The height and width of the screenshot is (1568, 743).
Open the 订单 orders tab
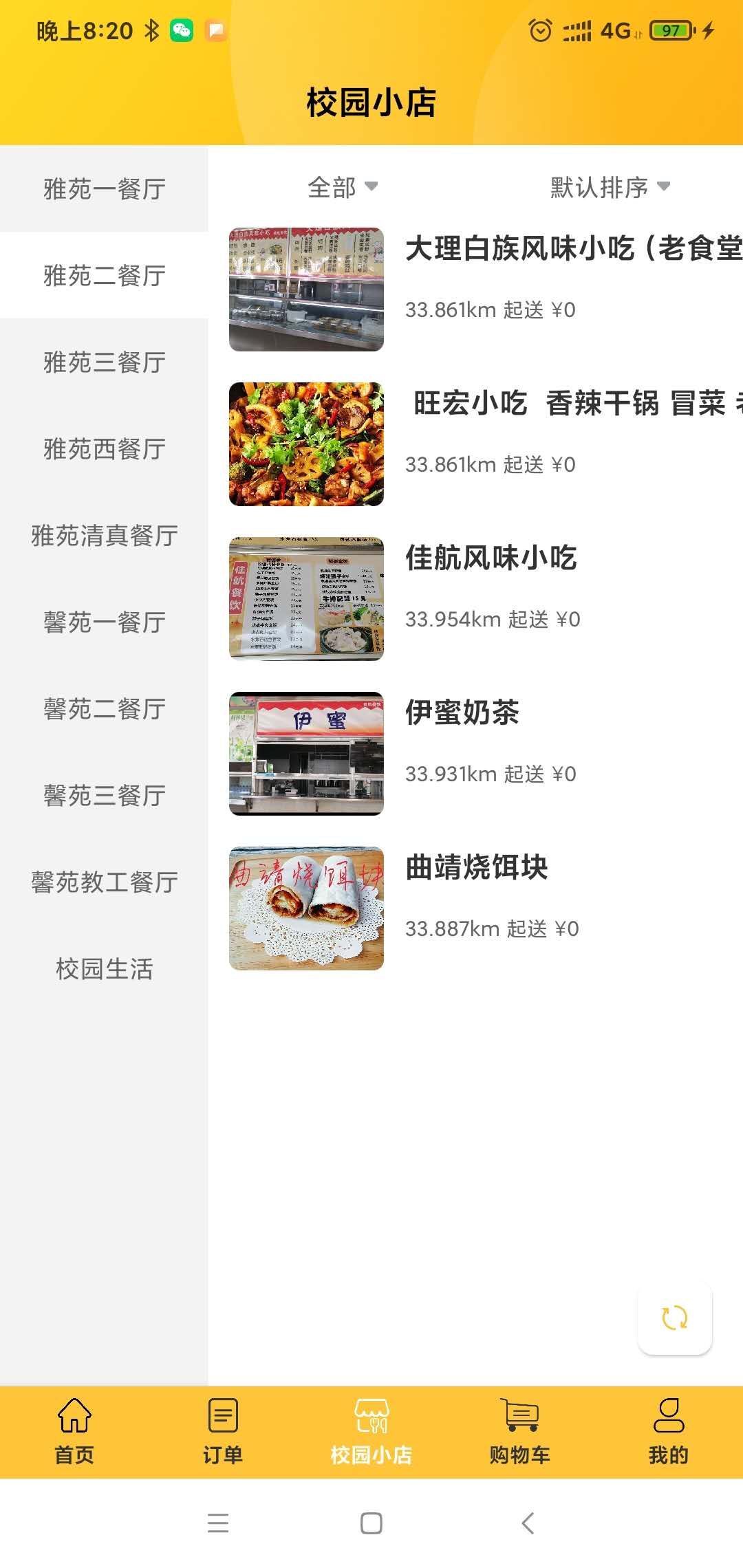223,1432
